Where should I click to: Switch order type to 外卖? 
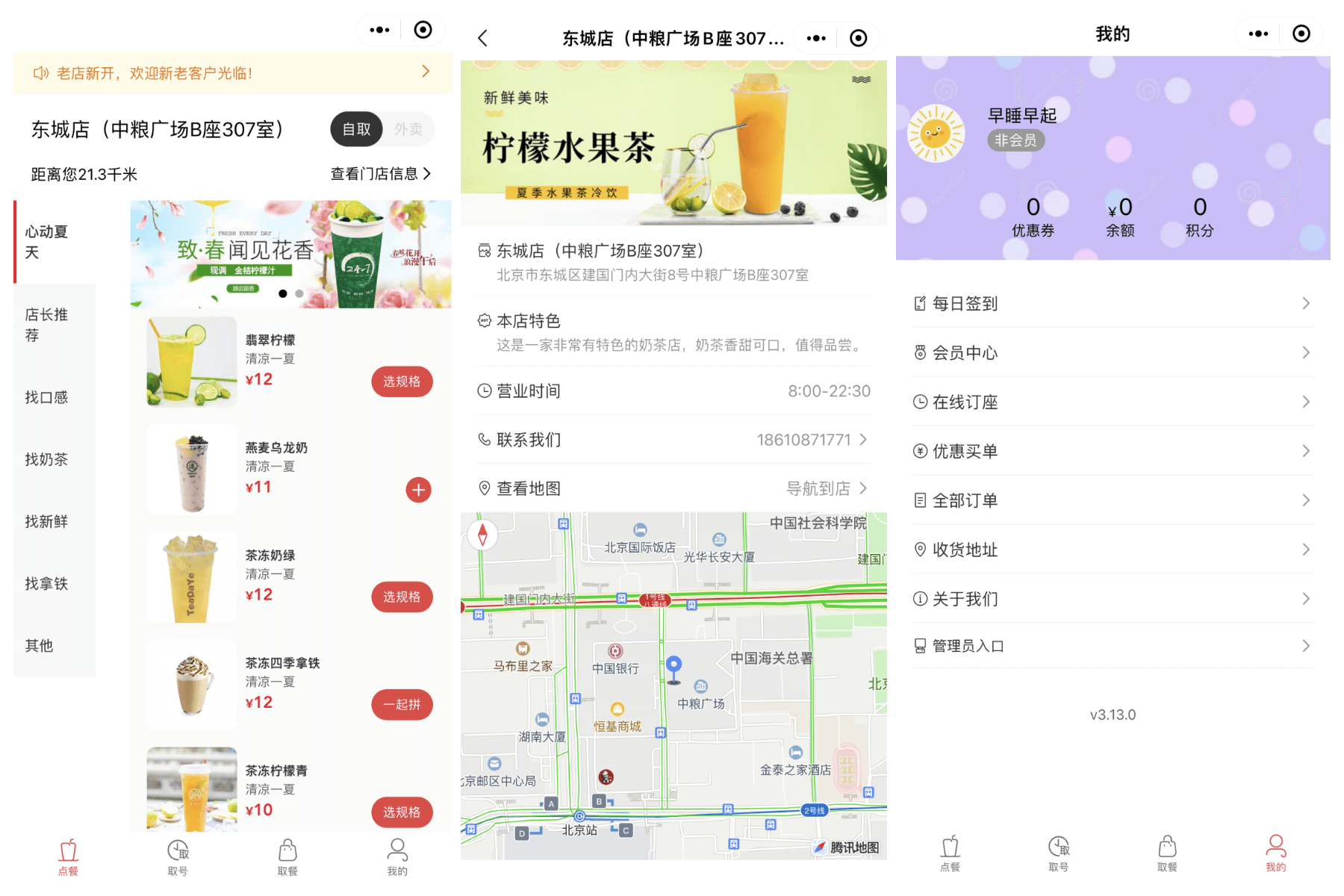[x=408, y=129]
